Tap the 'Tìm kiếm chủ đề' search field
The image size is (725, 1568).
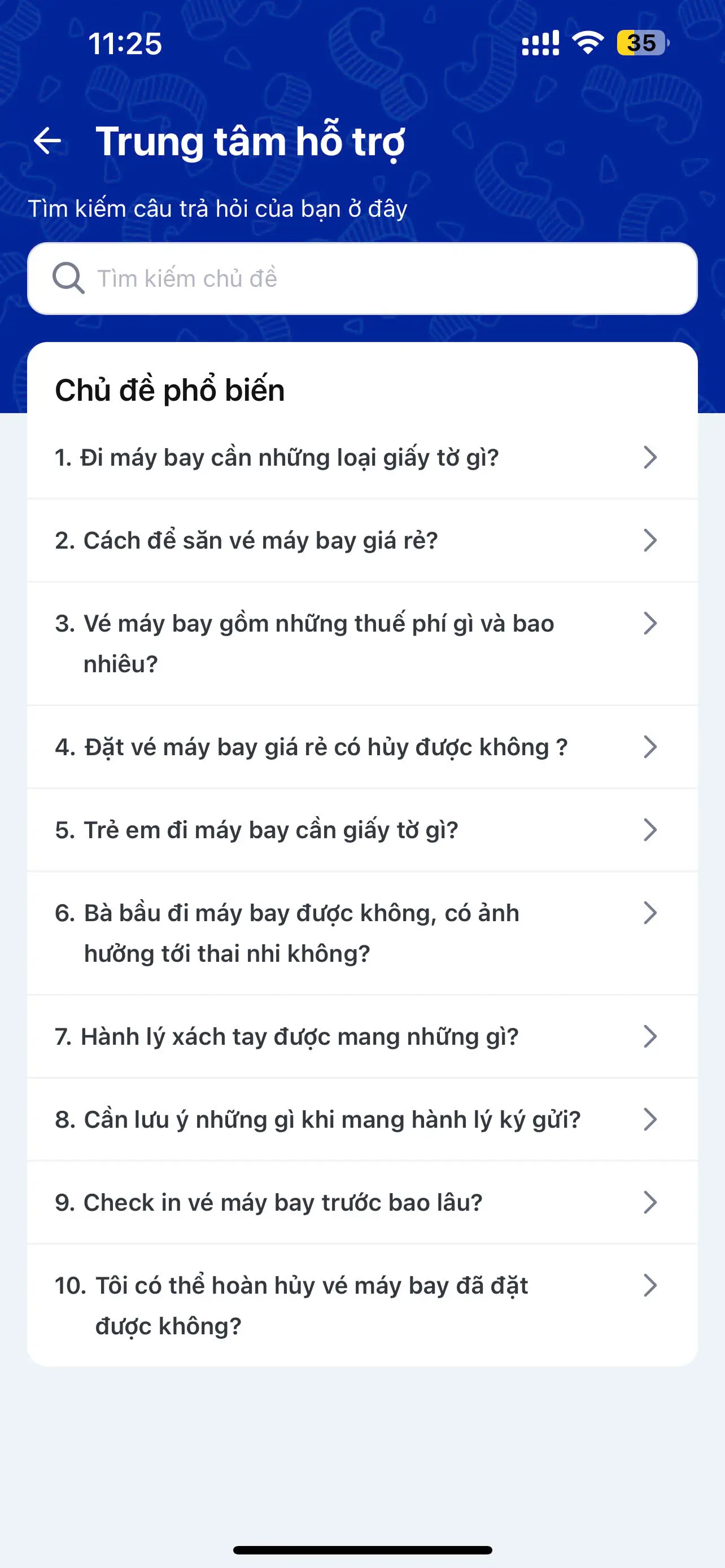click(362, 279)
